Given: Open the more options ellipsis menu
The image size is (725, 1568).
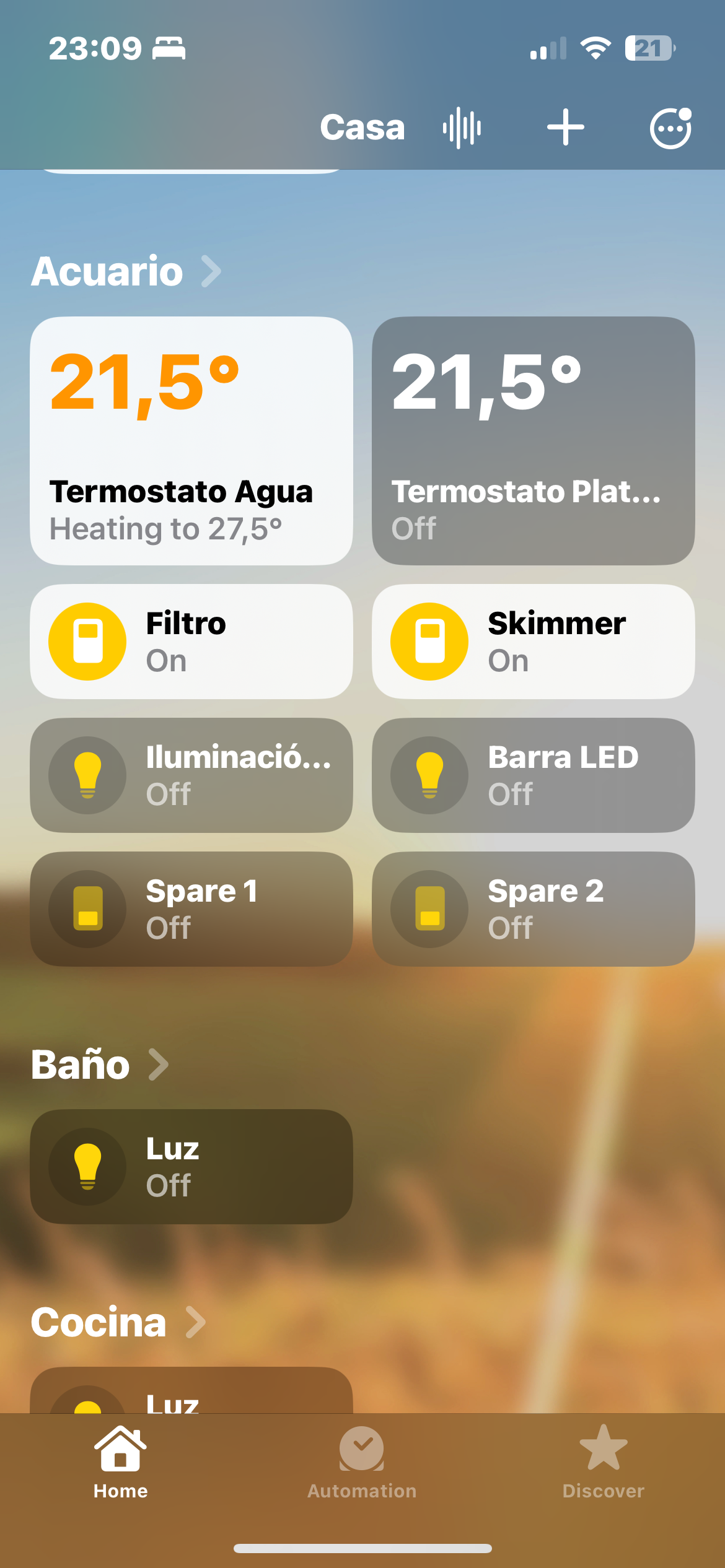Looking at the screenshot, I should [x=670, y=129].
